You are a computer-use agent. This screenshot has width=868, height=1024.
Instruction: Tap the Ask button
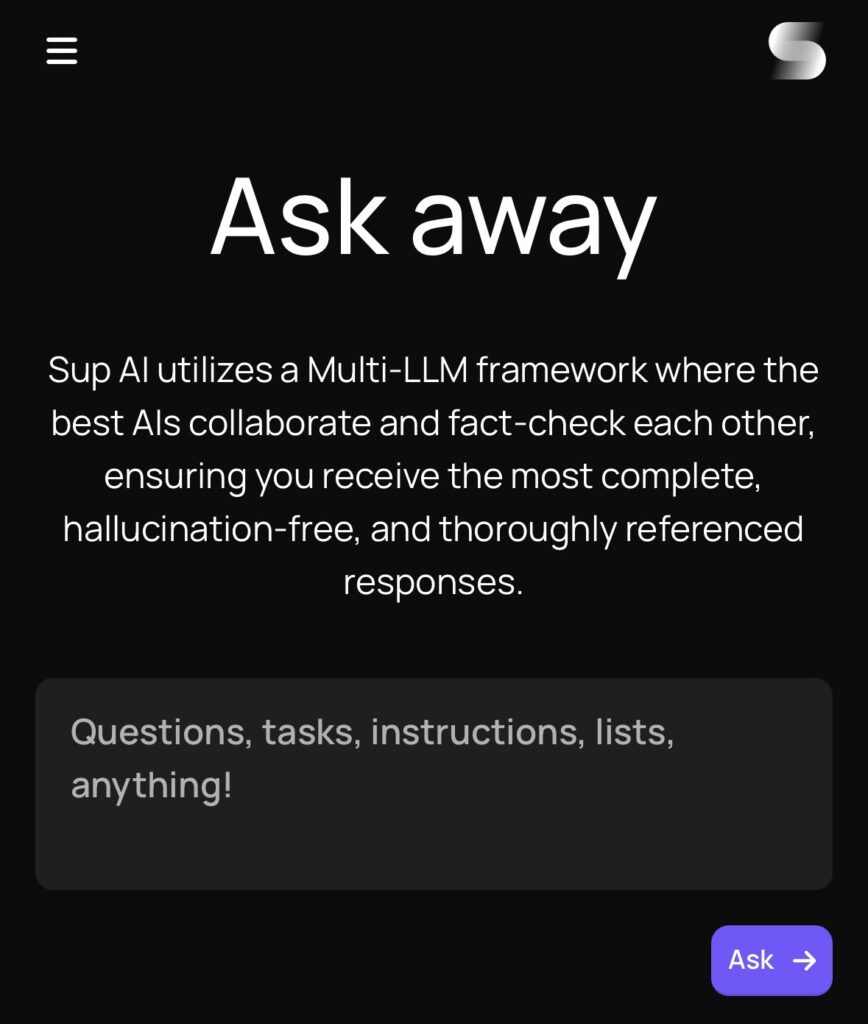[771, 960]
